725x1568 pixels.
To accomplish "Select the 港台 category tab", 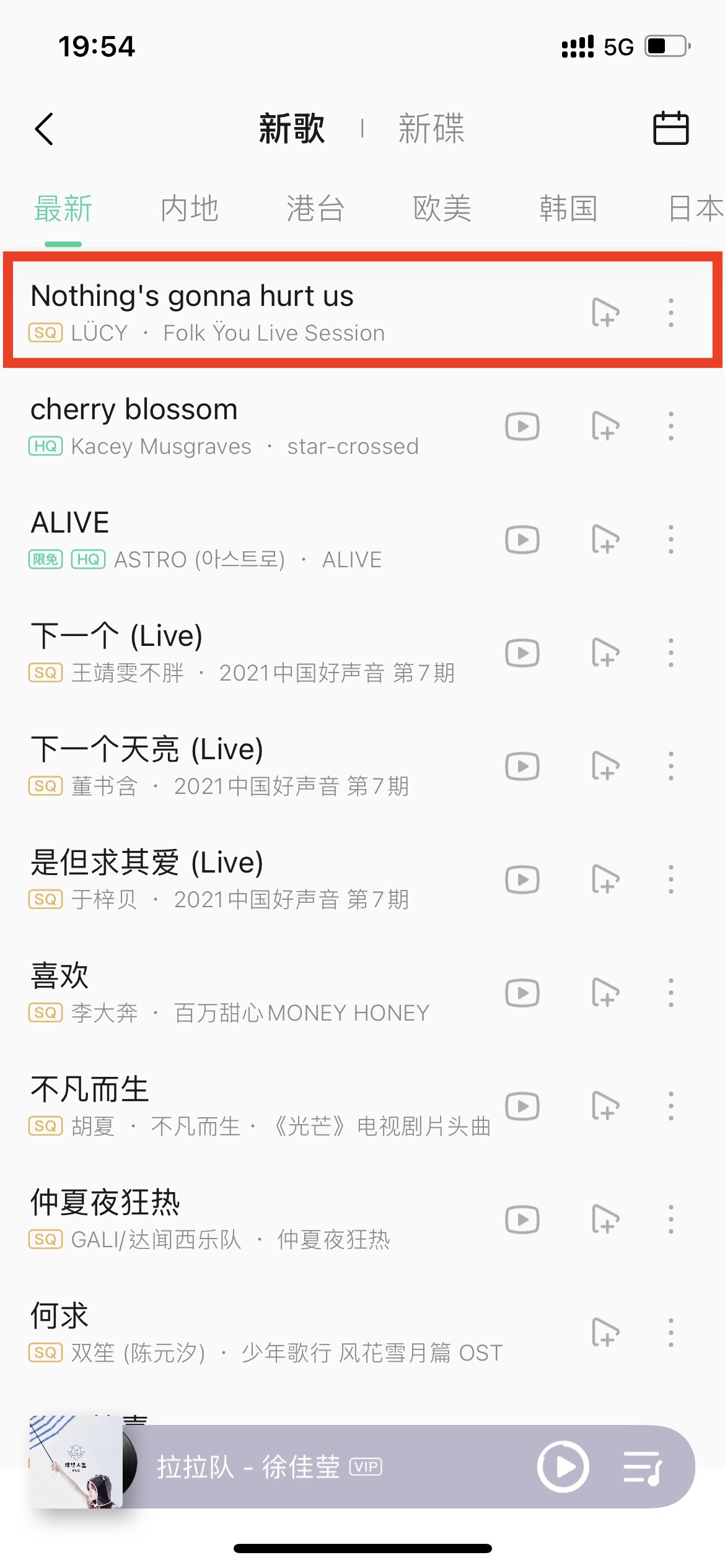I will (x=315, y=209).
